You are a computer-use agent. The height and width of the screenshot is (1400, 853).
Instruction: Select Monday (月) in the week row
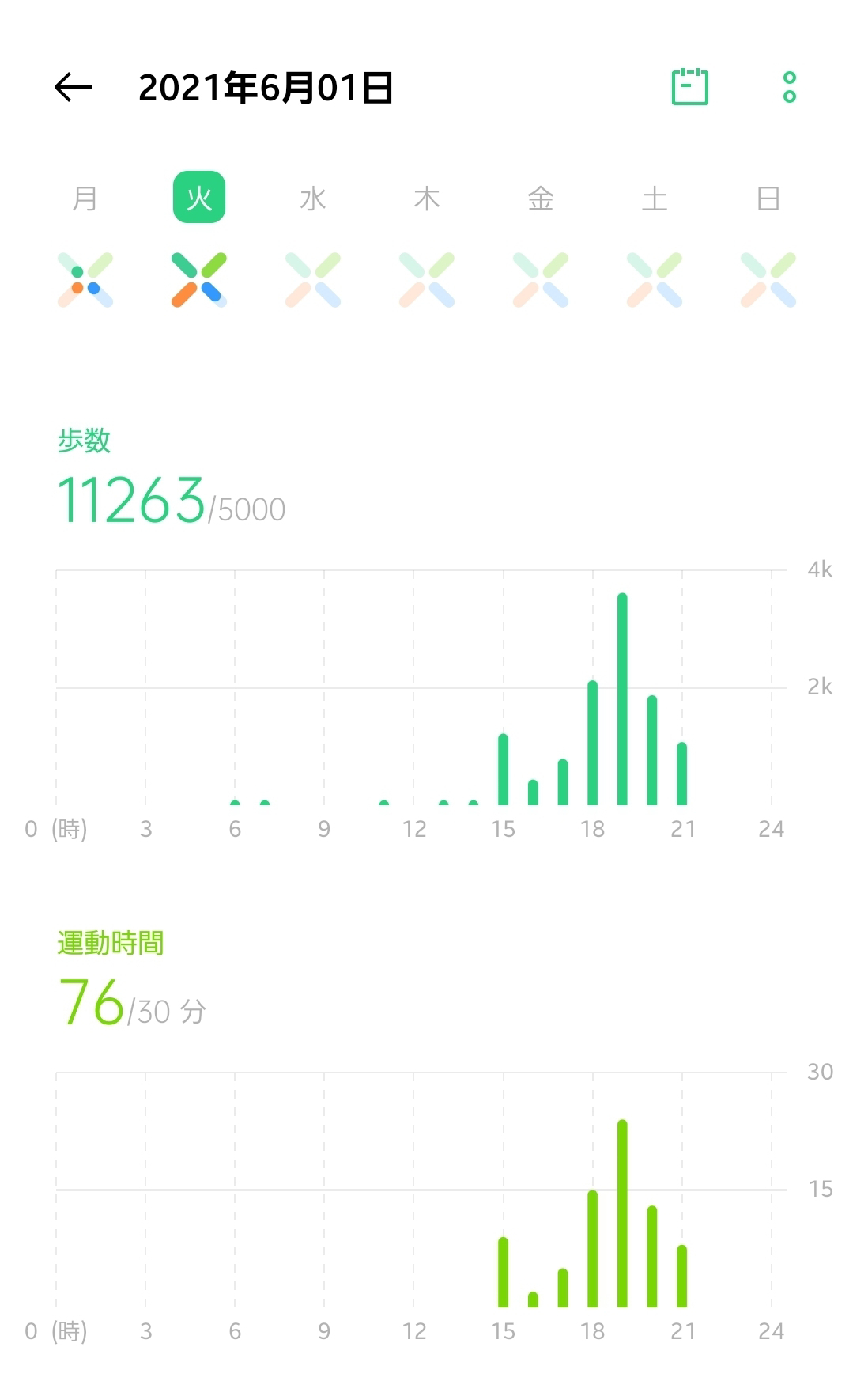(85, 198)
